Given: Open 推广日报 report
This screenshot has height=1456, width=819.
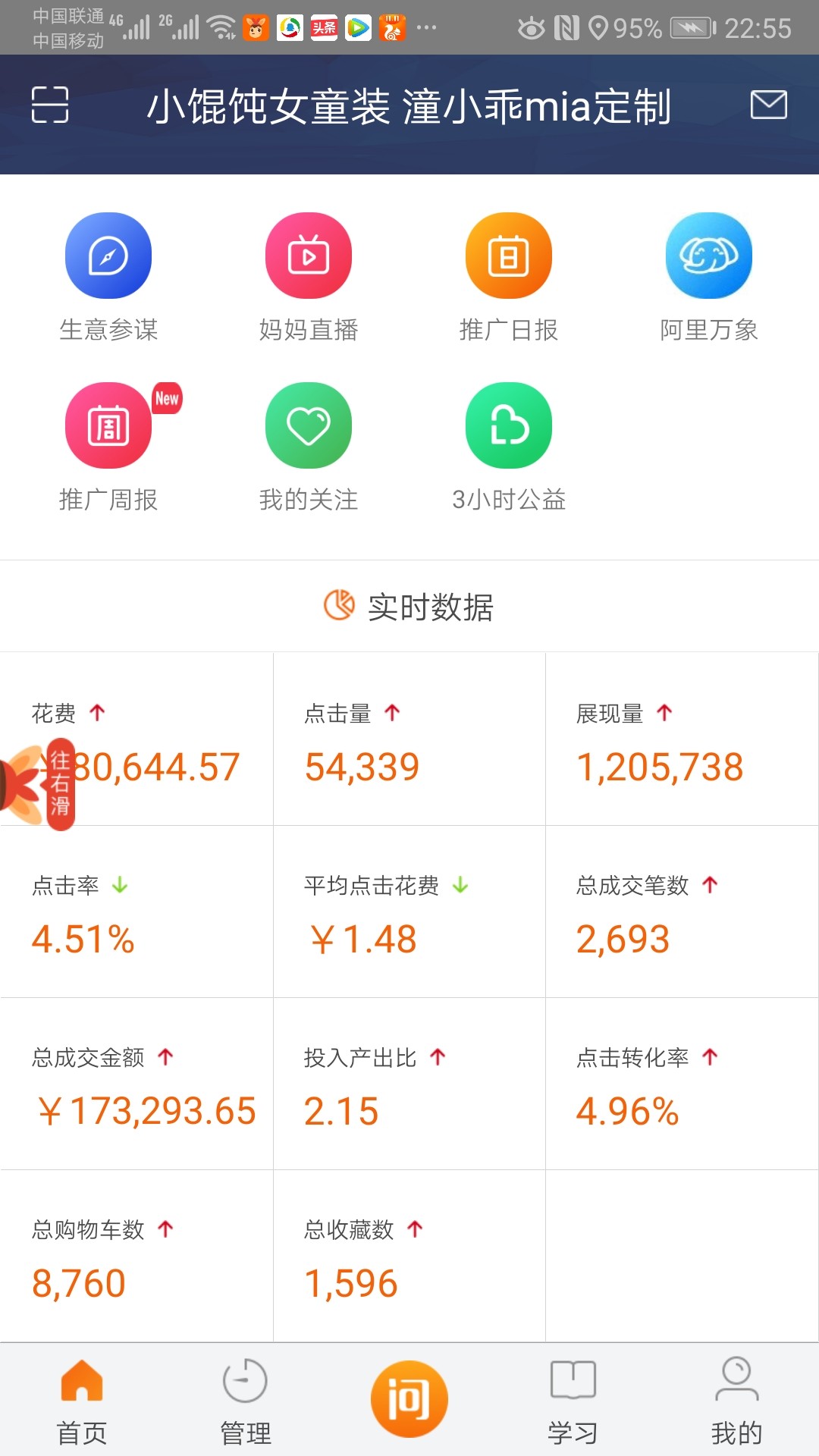Looking at the screenshot, I should click(x=509, y=278).
